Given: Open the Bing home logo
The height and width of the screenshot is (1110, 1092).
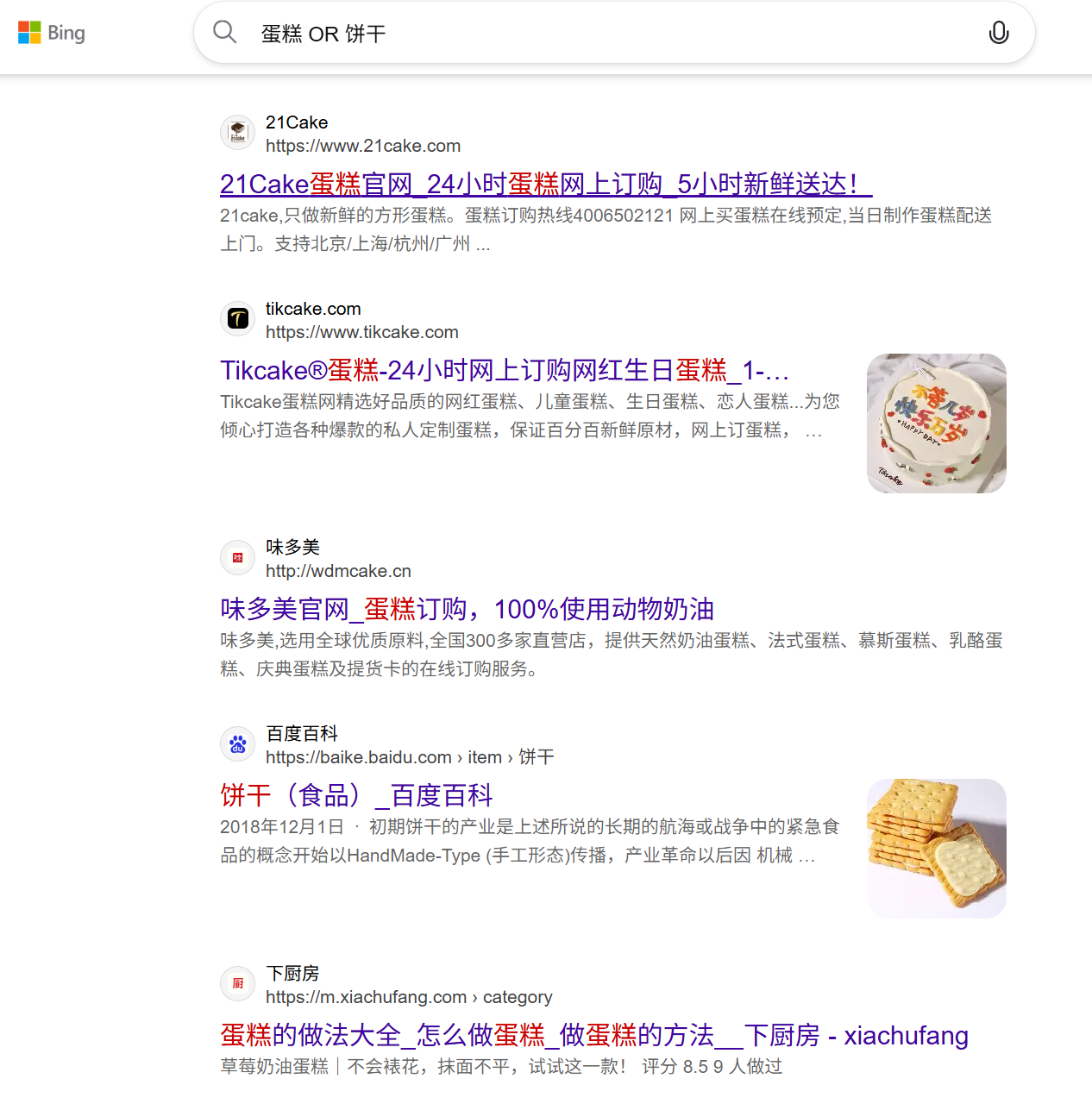Looking at the screenshot, I should coord(52,33).
